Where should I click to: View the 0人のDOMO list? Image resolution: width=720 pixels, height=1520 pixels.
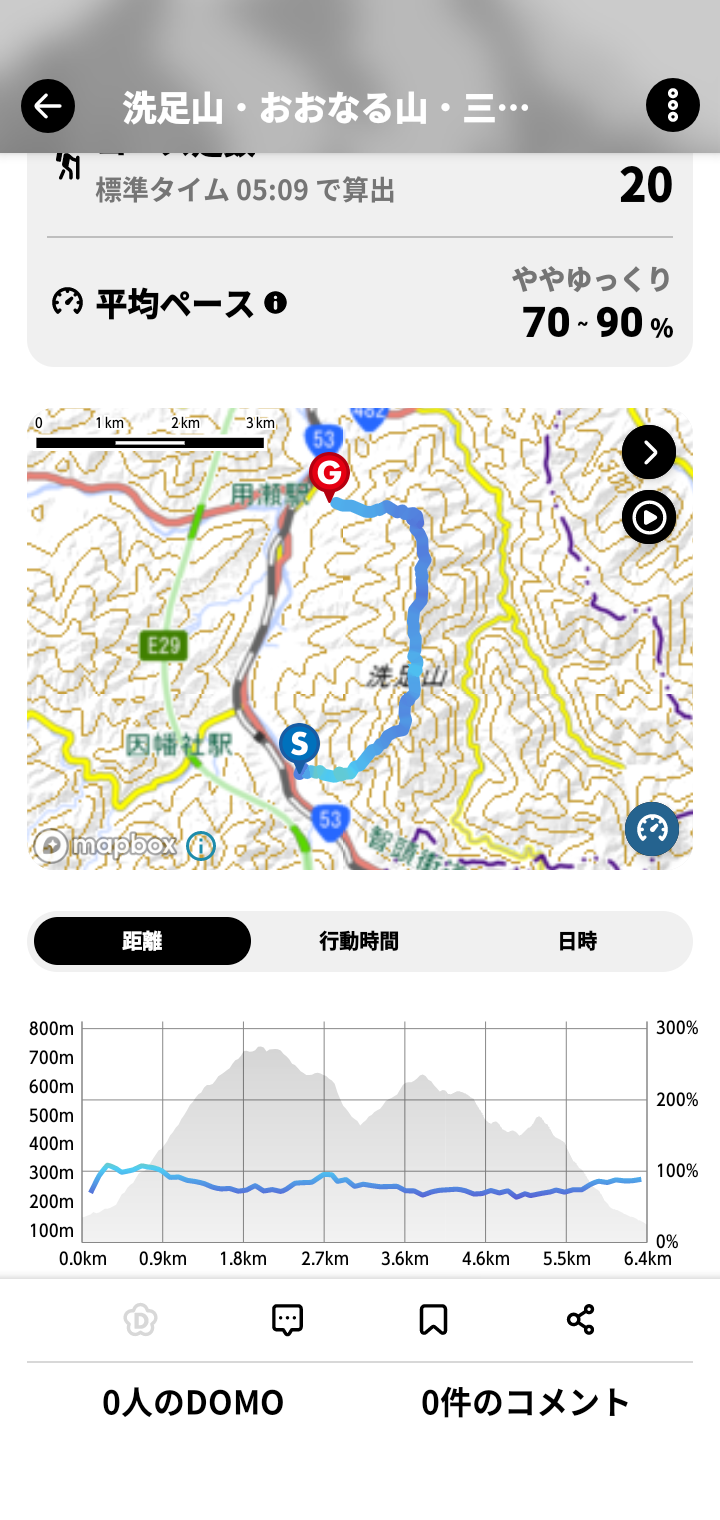point(193,1403)
